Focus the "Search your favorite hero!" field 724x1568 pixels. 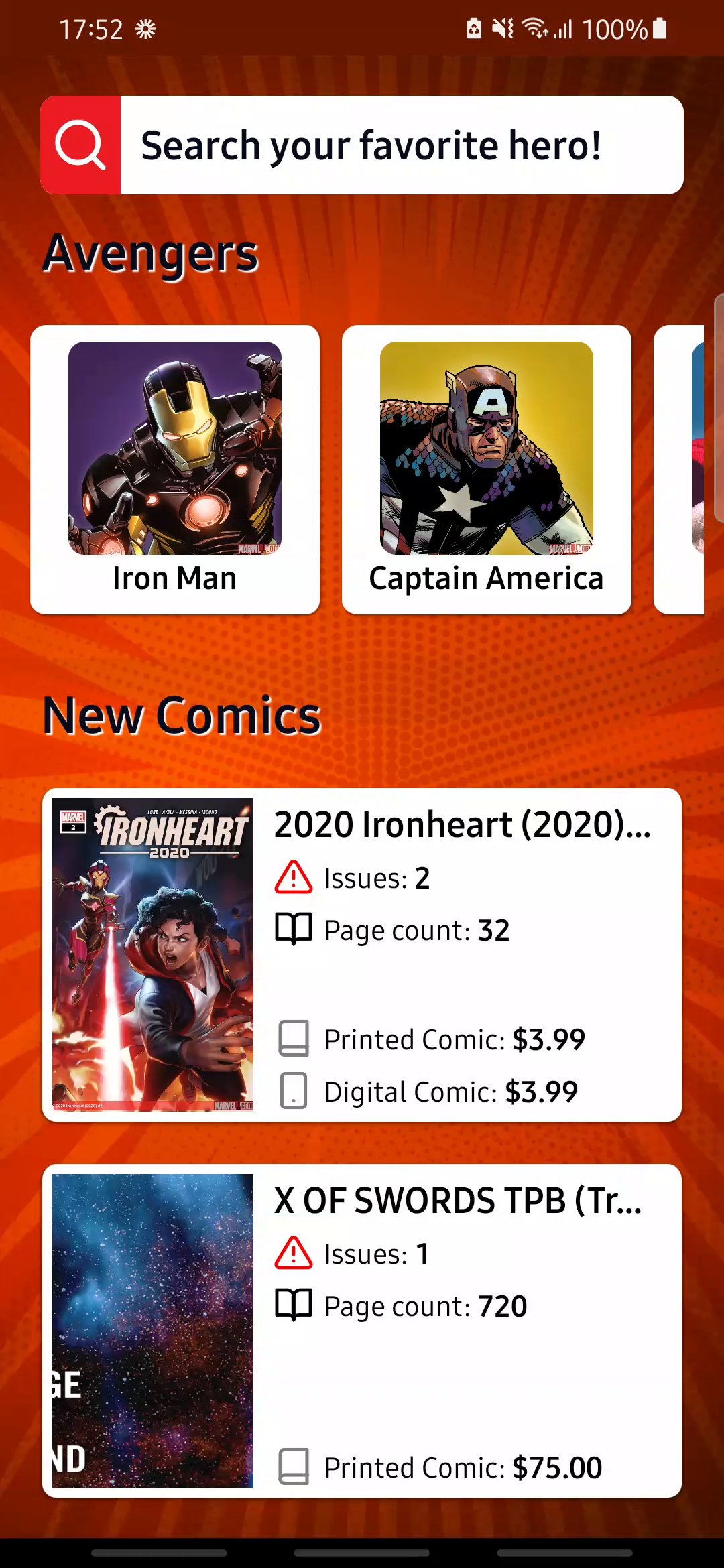click(401, 145)
